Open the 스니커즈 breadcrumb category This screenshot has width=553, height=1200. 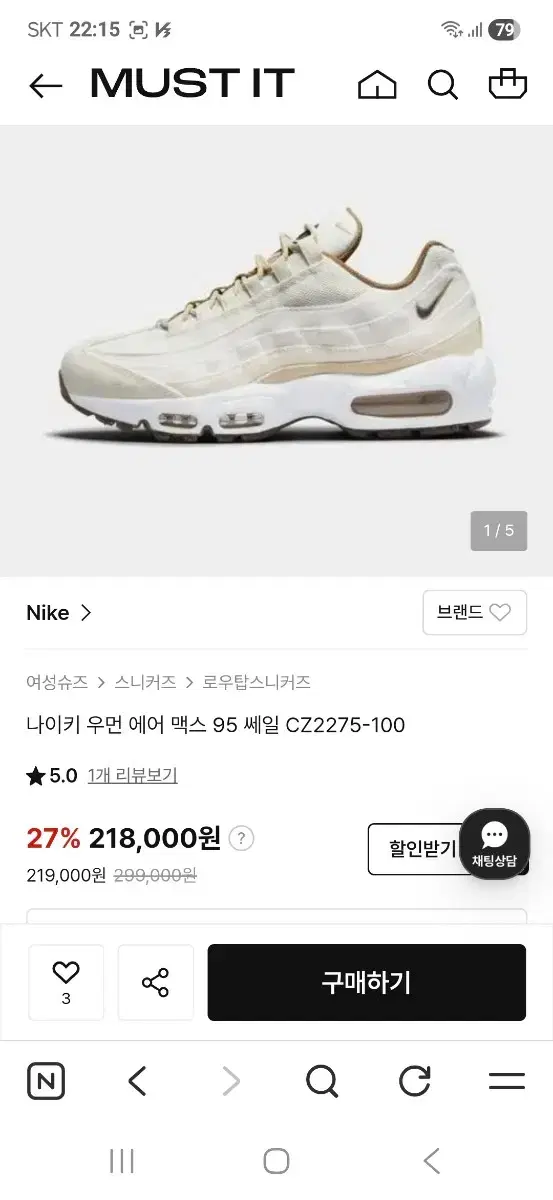pos(145,682)
